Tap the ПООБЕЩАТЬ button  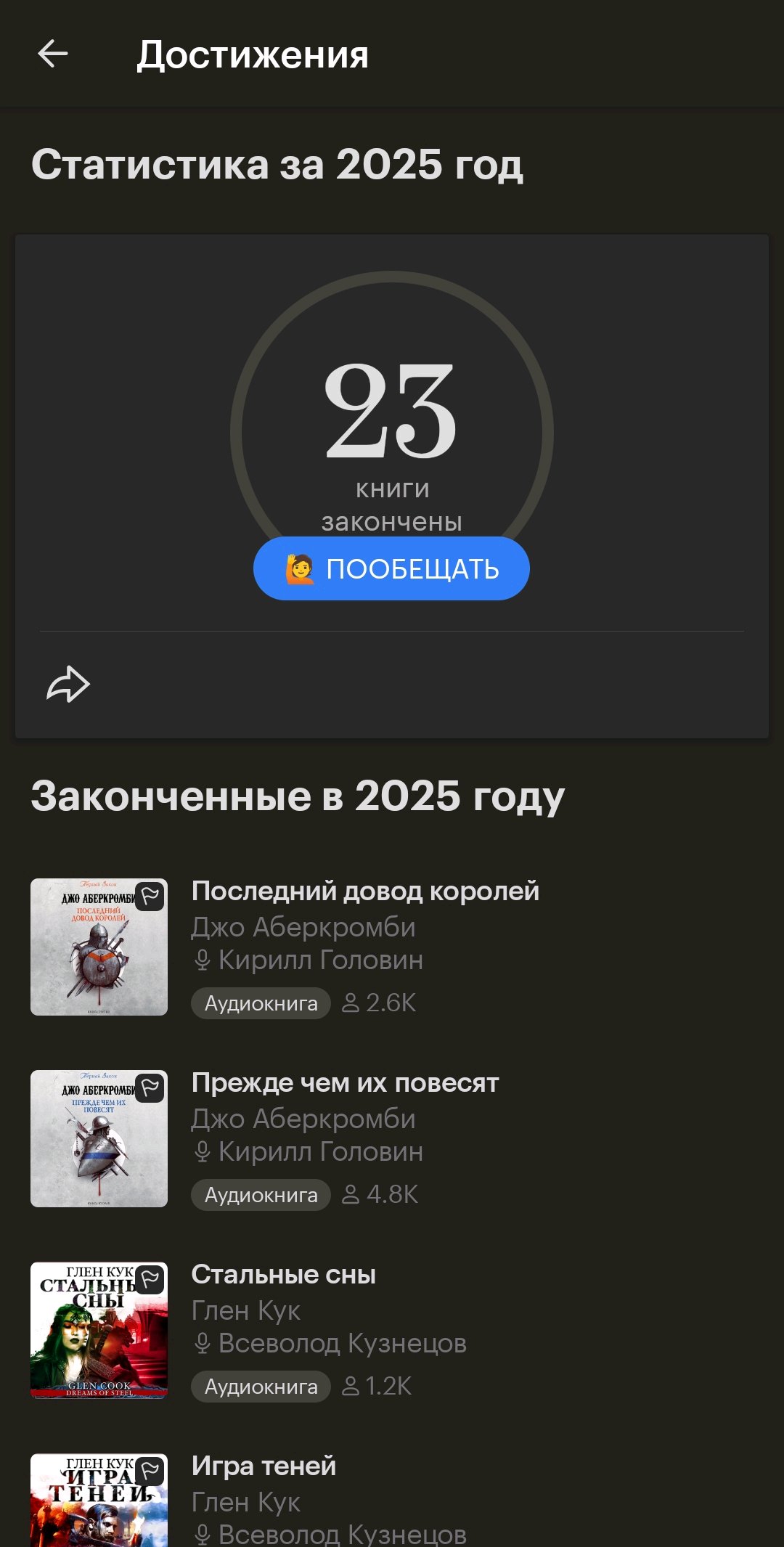pyautogui.click(x=391, y=568)
